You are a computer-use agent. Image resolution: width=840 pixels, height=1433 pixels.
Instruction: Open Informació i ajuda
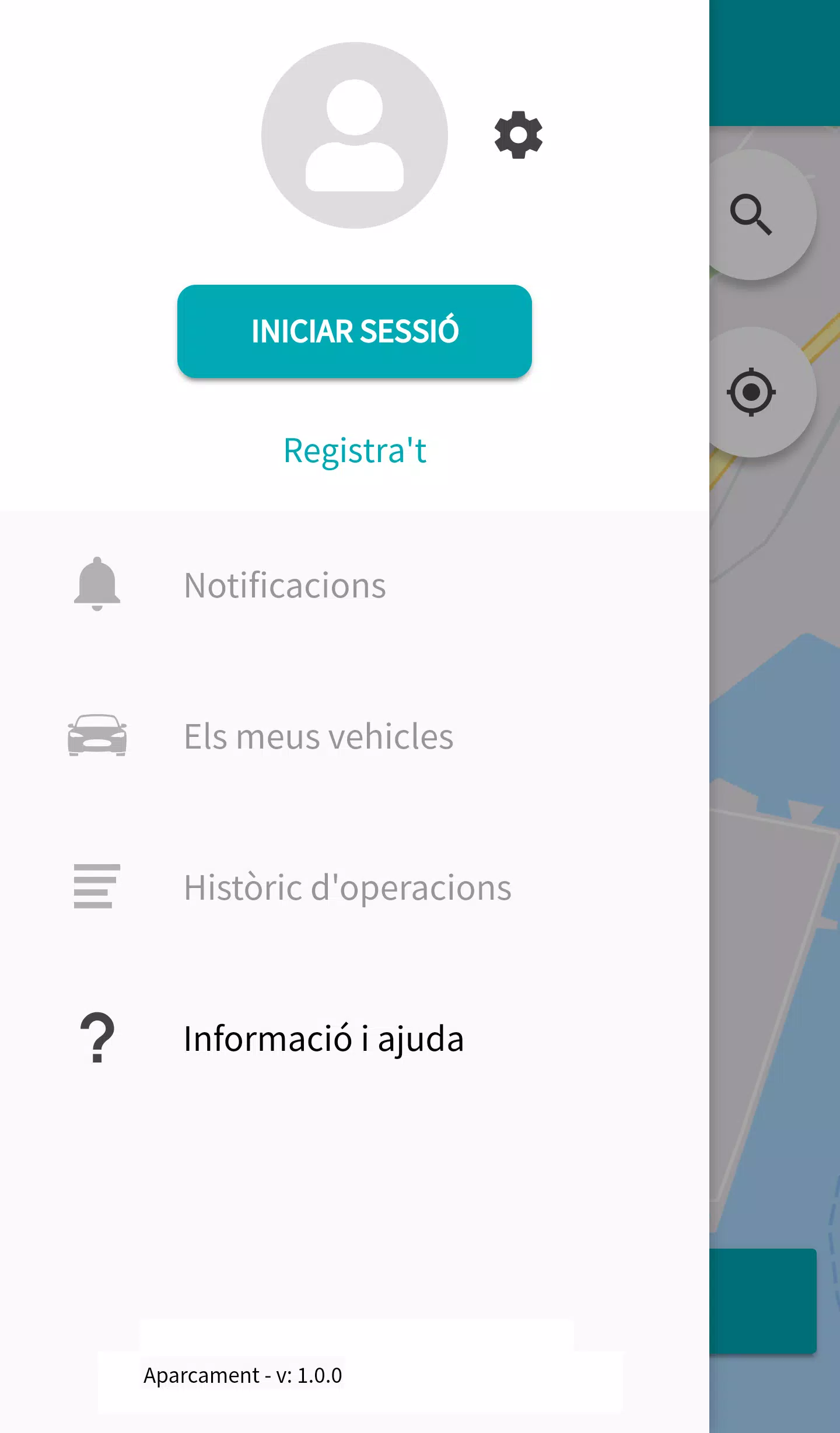355,1039
